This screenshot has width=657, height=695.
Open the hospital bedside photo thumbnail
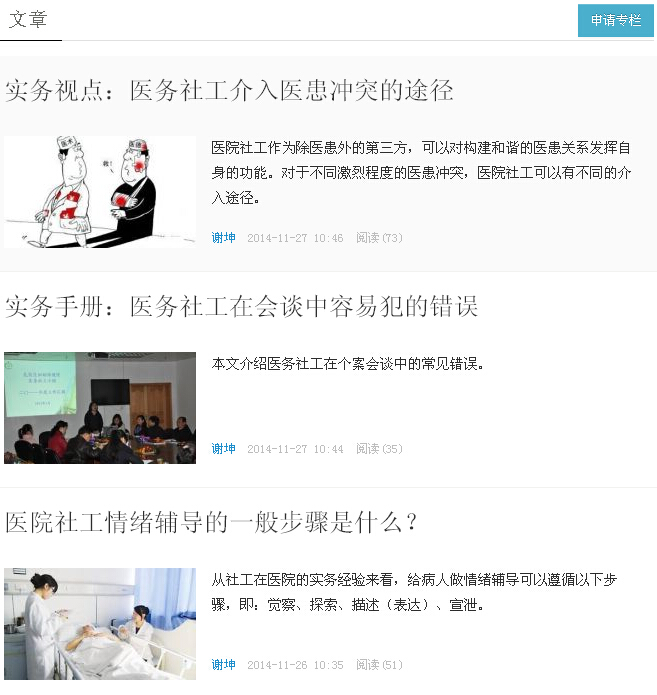click(100, 624)
